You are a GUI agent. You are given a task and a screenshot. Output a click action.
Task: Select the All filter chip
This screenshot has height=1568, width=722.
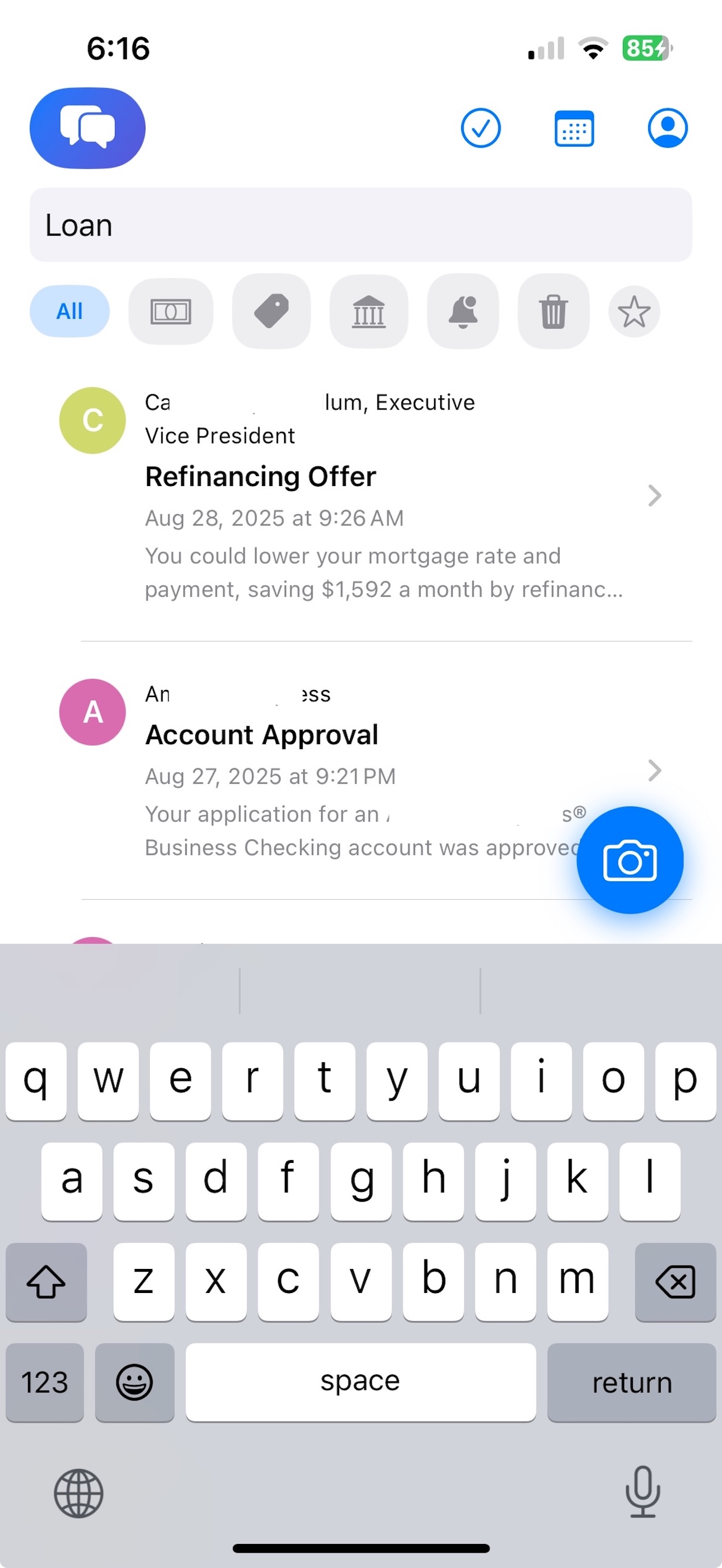69,311
